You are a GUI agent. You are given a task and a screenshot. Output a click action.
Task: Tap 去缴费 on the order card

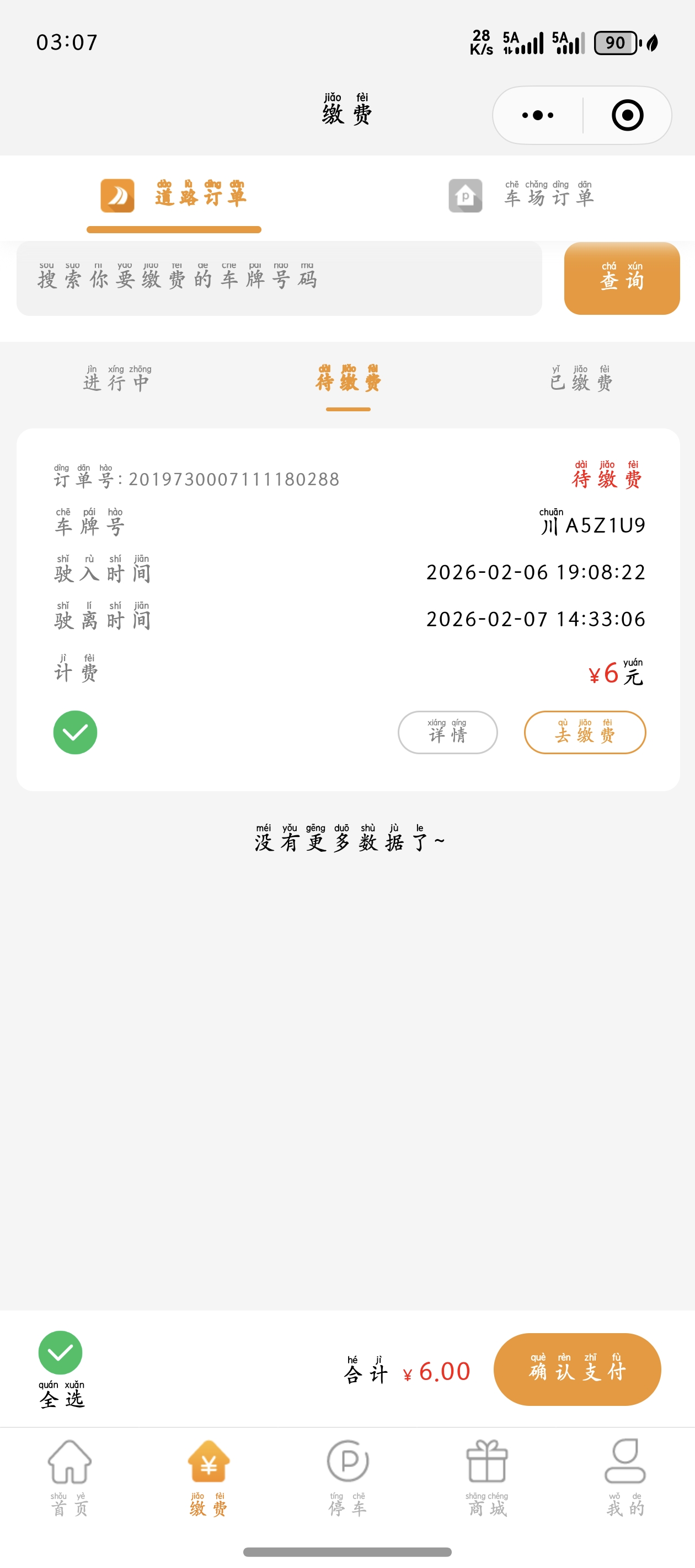point(585,732)
